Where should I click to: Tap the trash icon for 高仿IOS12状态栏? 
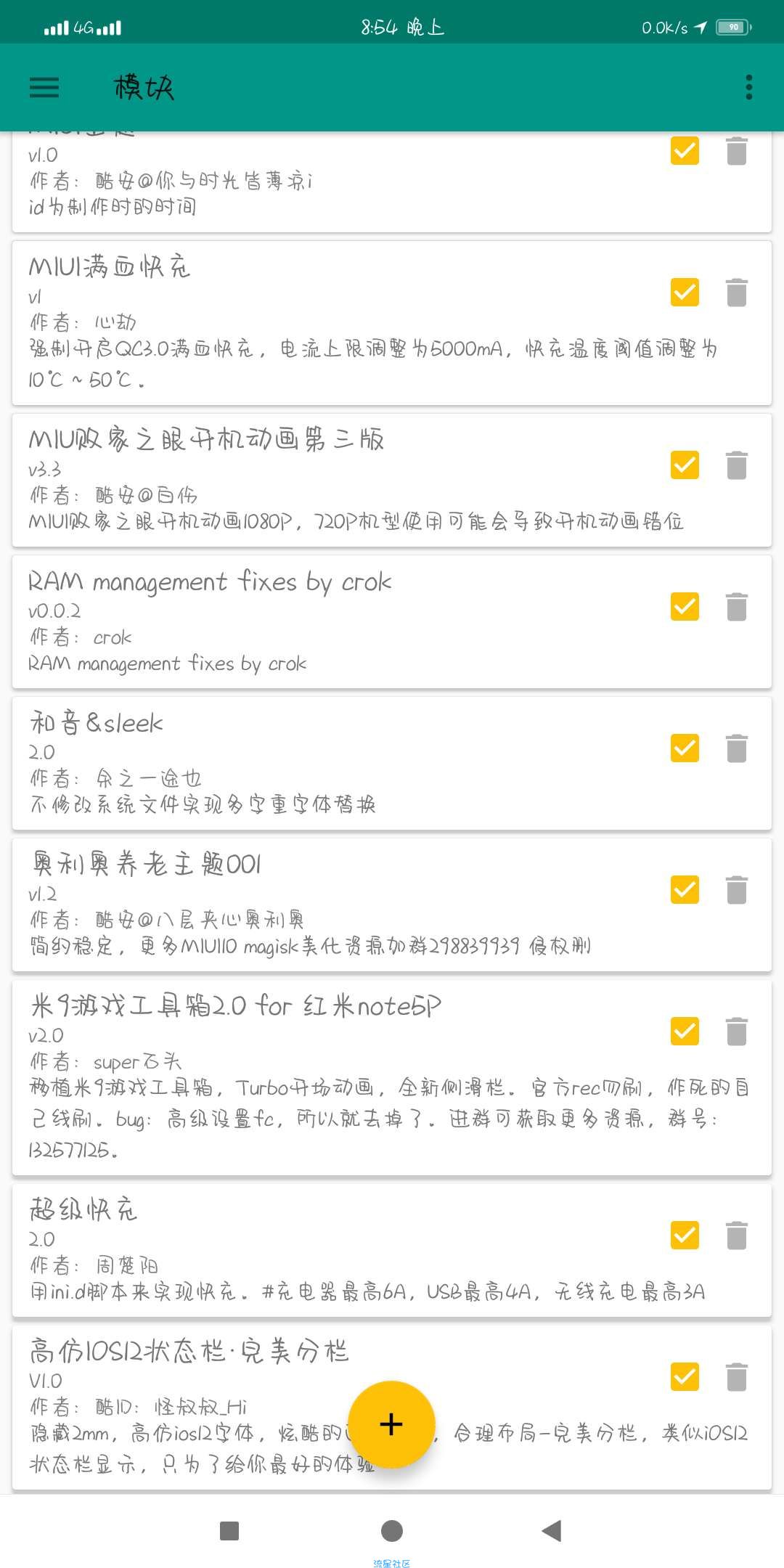[737, 1376]
